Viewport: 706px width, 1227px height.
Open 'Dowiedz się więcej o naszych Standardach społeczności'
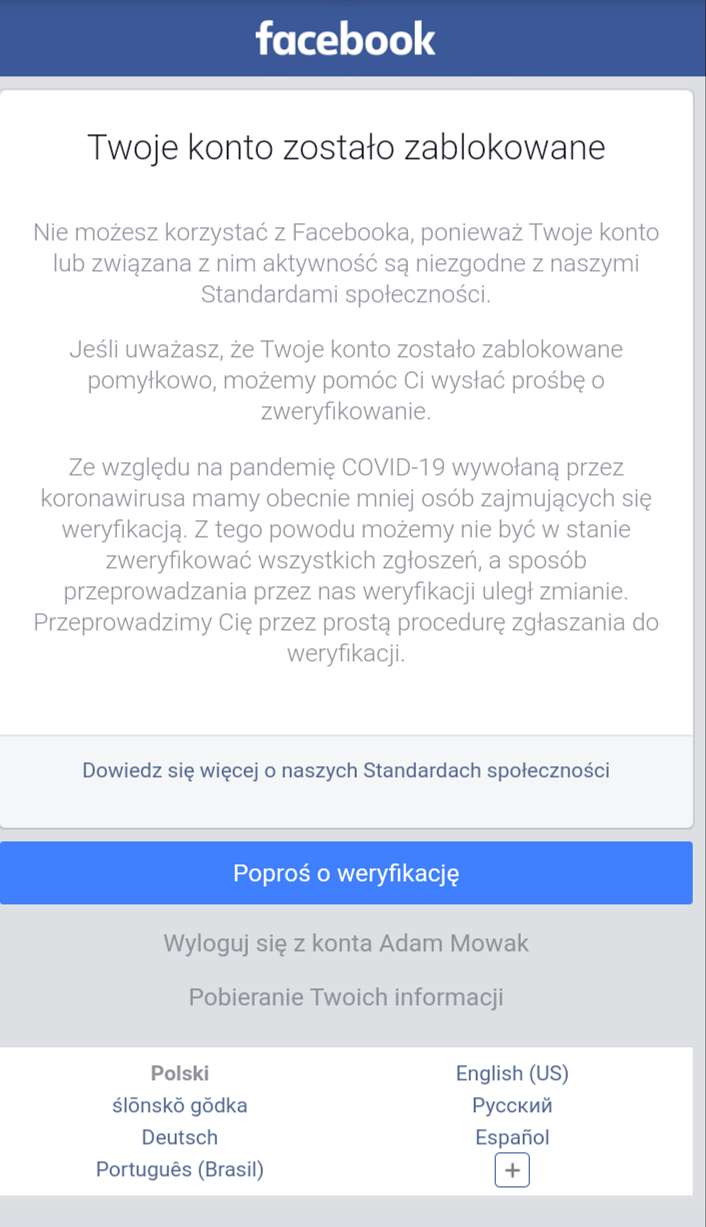346,771
